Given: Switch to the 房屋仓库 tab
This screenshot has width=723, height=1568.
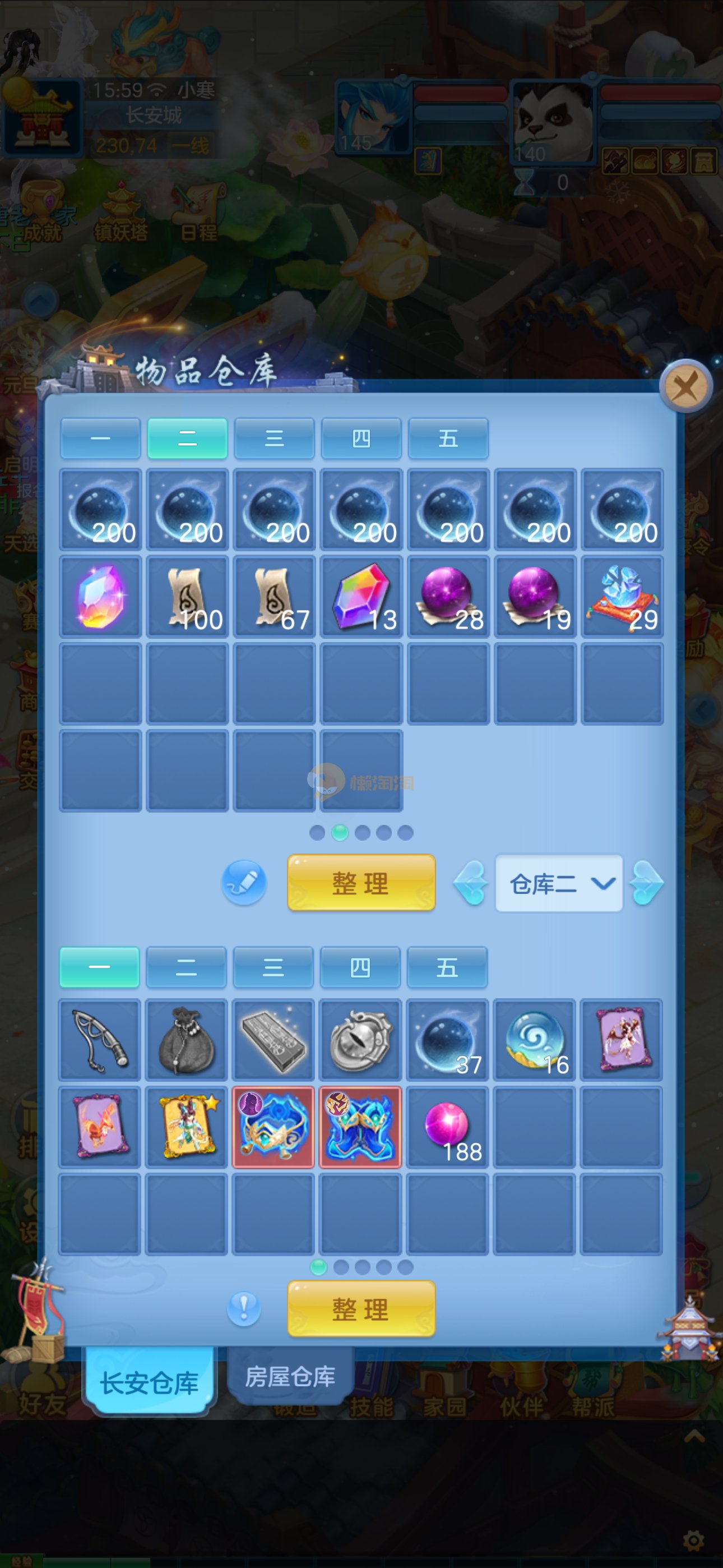Looking at the screenshot, I should click(x=290, y=1377).
